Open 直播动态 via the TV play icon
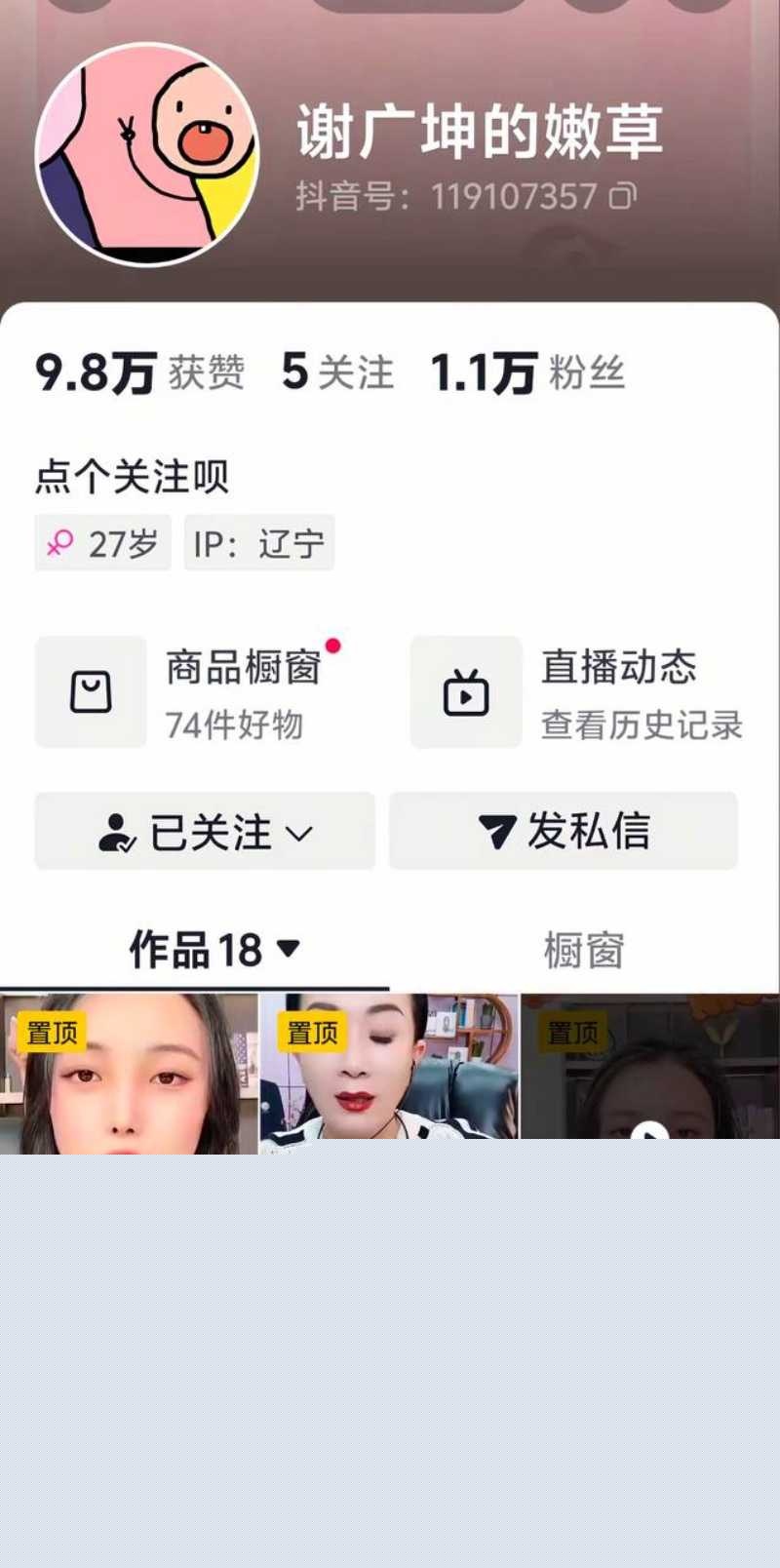 (x=466, y=692)
